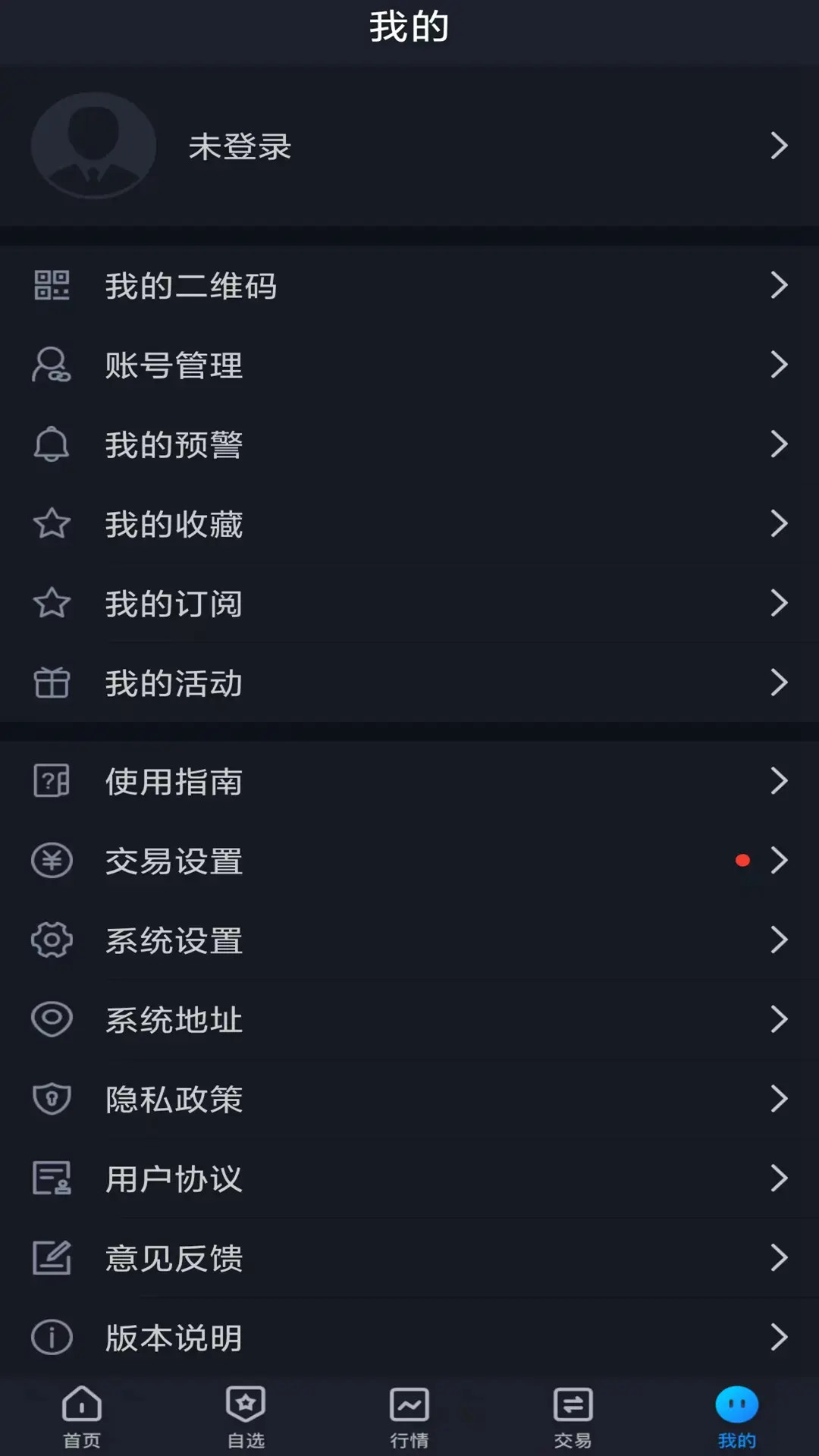Select the 我的收藏 star icon
This screenshot has width=819, height=1456.
(51, 523)
